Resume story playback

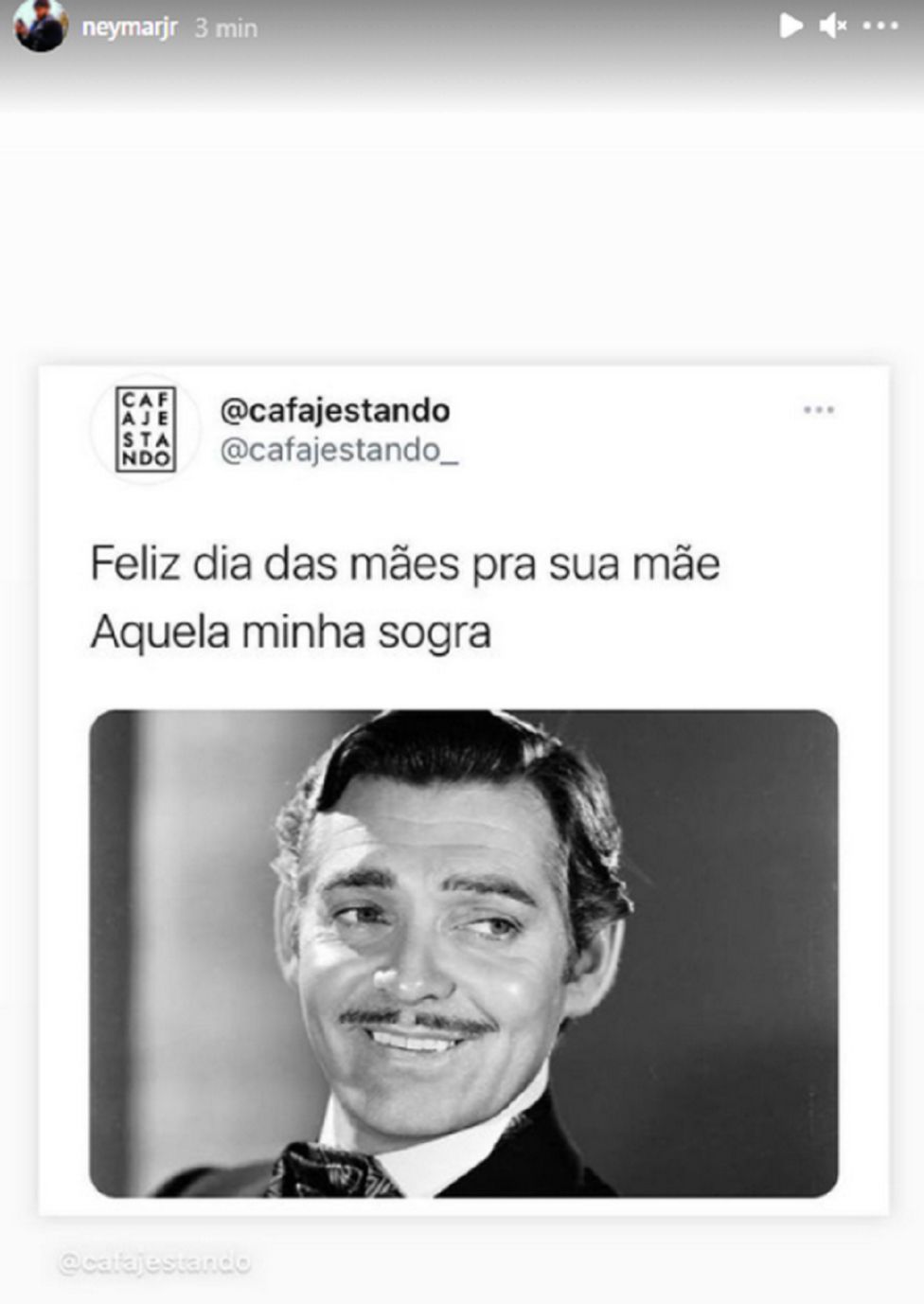(x=790, y=26)
